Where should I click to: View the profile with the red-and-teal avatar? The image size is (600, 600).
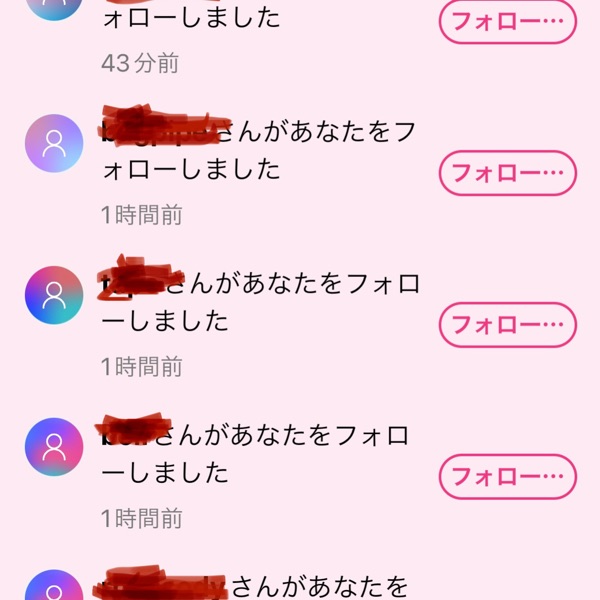[x=54, y=295]
